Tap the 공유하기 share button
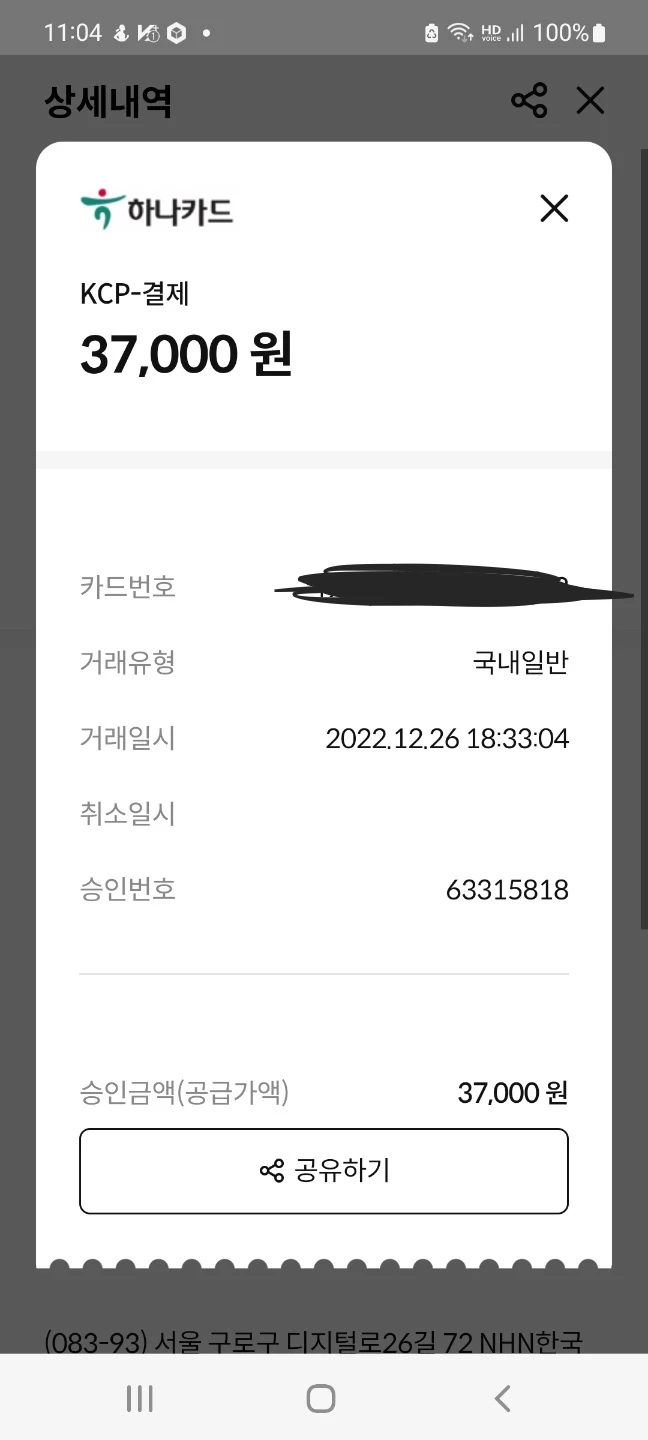The height and width of the screenshot is (1440, 648). [x=324, y=1170]
